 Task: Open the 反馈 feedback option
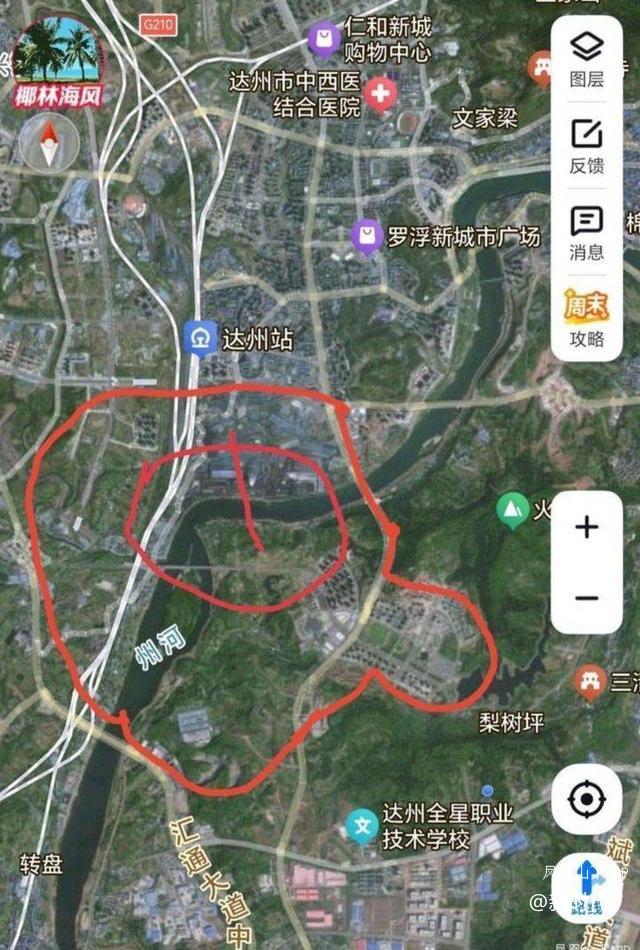point(586,145)
